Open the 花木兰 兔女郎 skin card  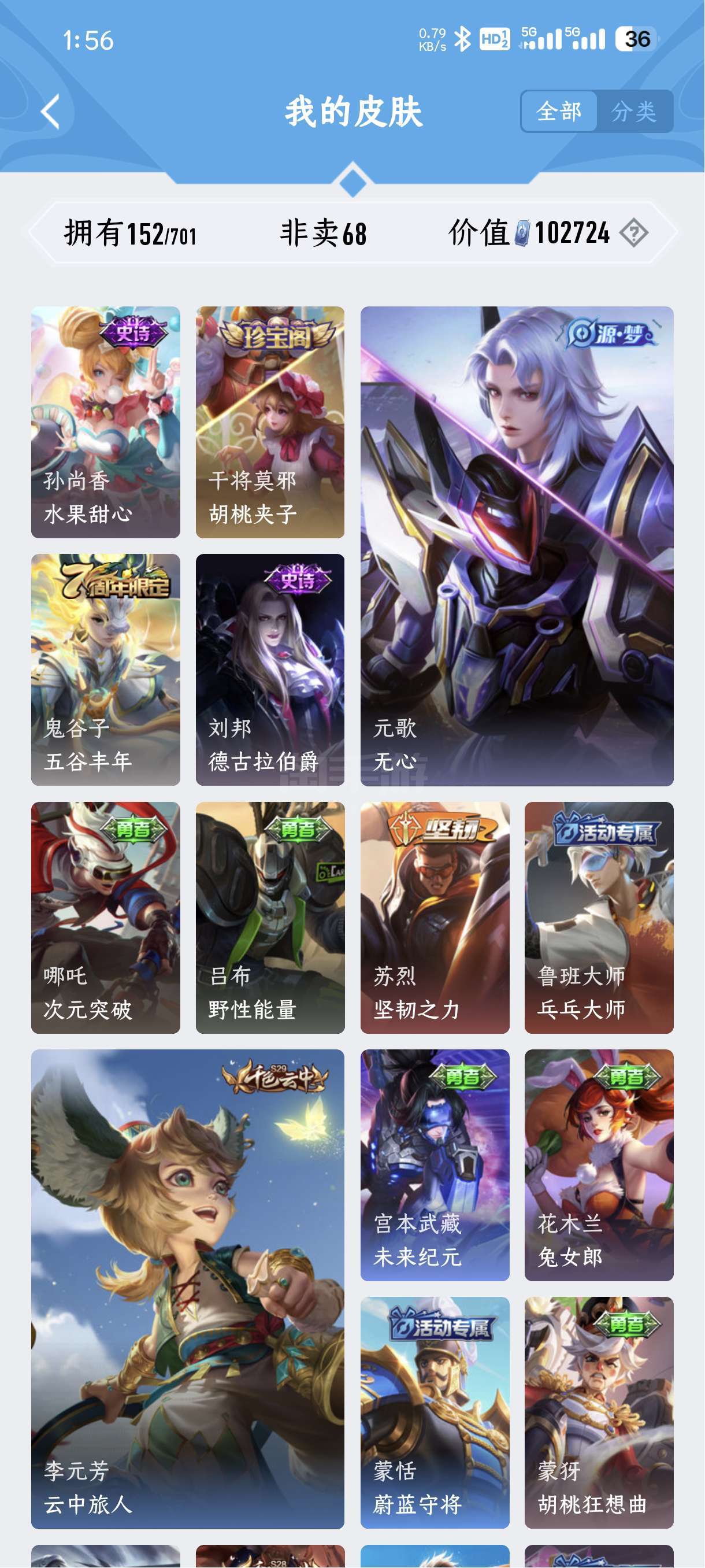coord(599,1165)
